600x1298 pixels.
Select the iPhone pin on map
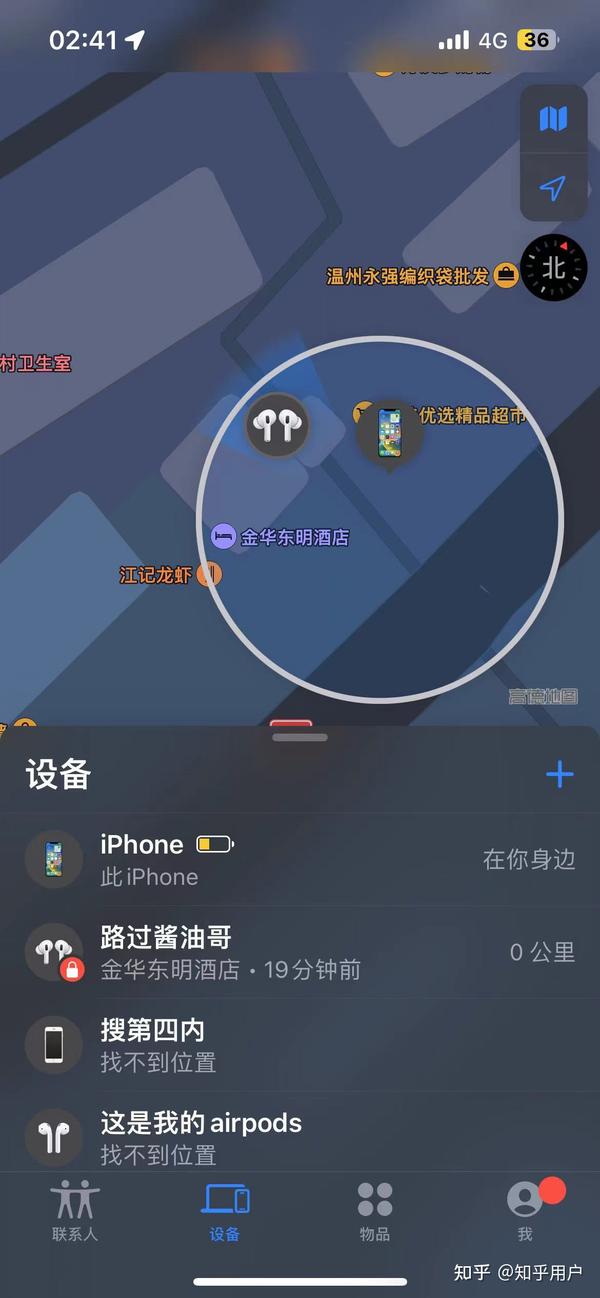pyautogui.click(x=390, y=435)
